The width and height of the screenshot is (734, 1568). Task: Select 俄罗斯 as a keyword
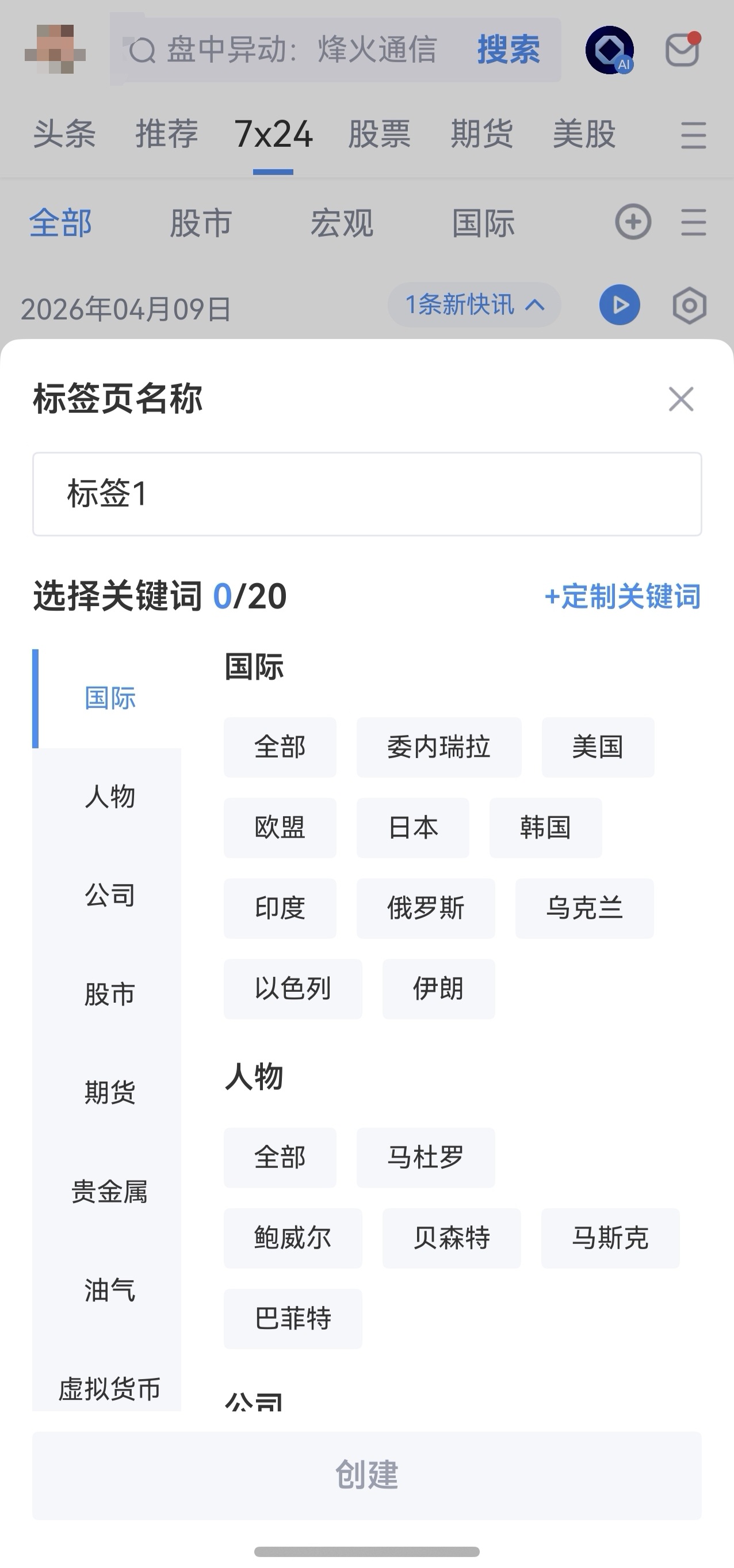tap(426, 908)
